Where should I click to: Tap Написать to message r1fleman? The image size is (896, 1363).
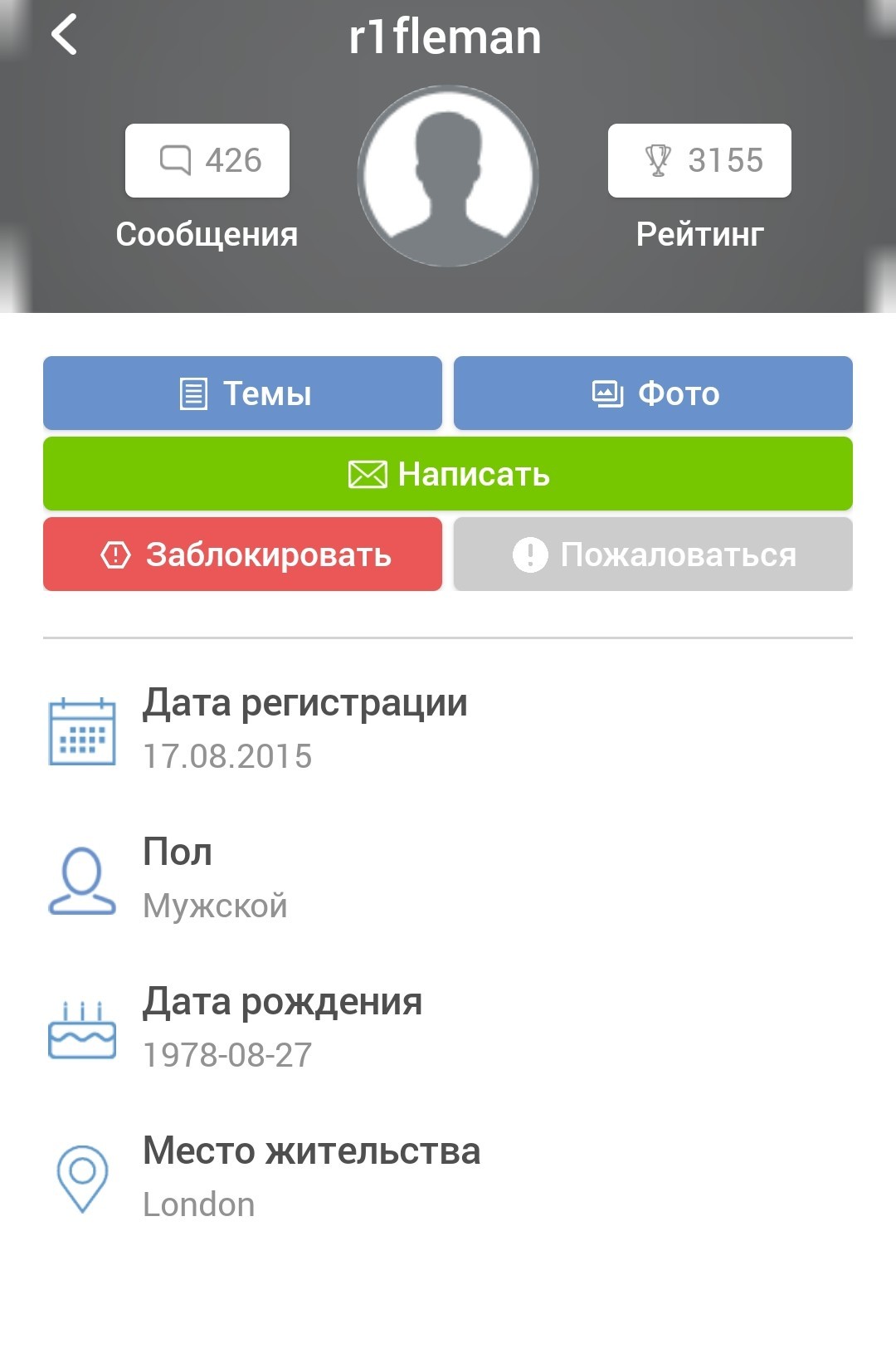coord(448,473)
